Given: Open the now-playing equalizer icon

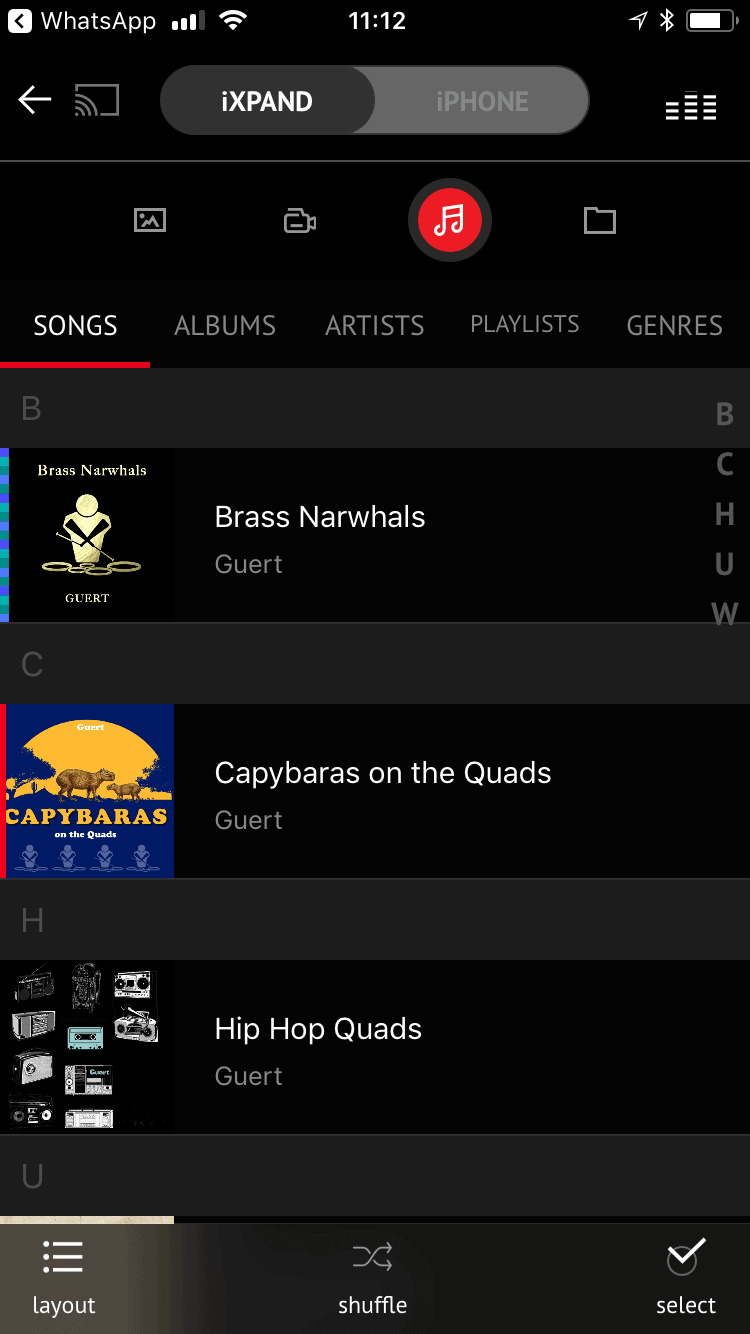Looking at the screenshot, I should coord(691,106).
